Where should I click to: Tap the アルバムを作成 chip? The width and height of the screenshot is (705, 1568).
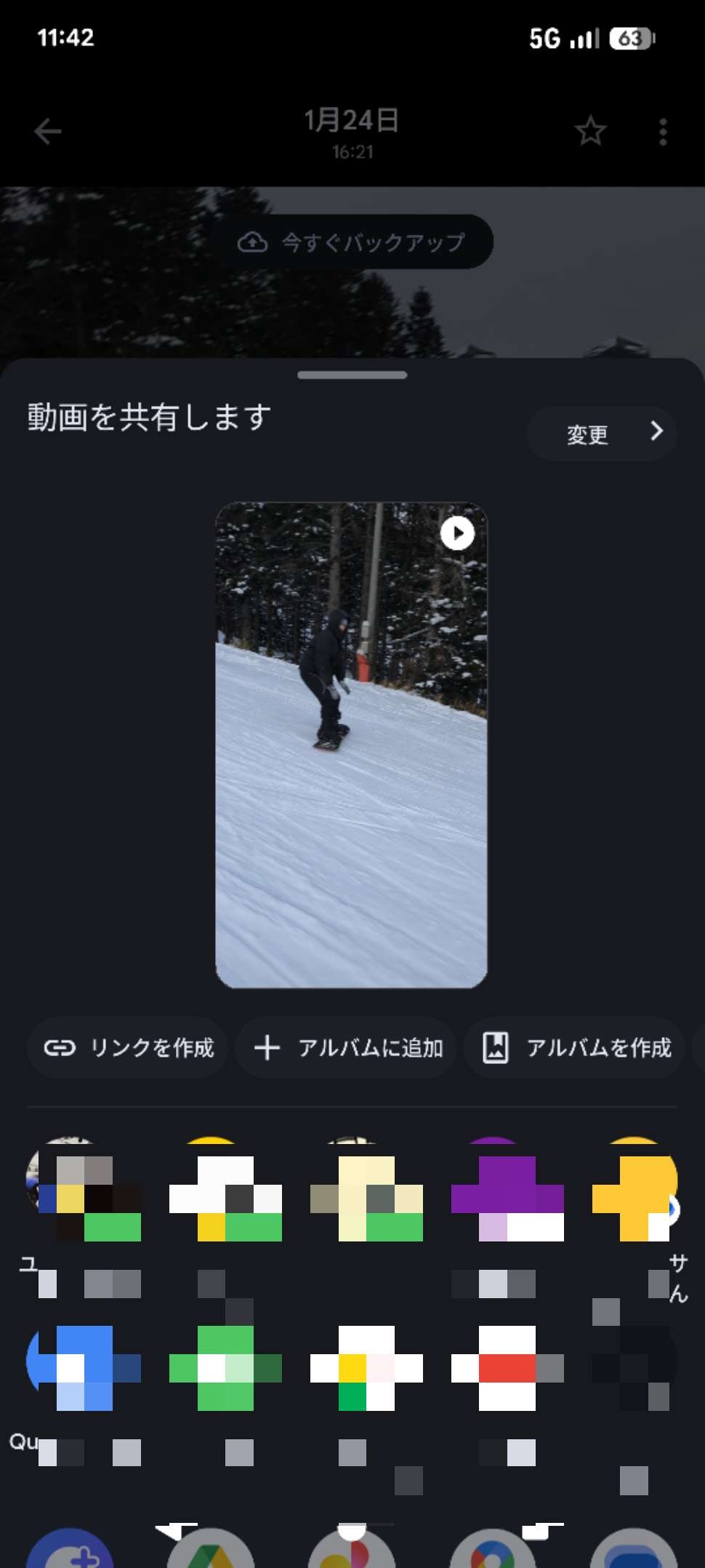575,1047
